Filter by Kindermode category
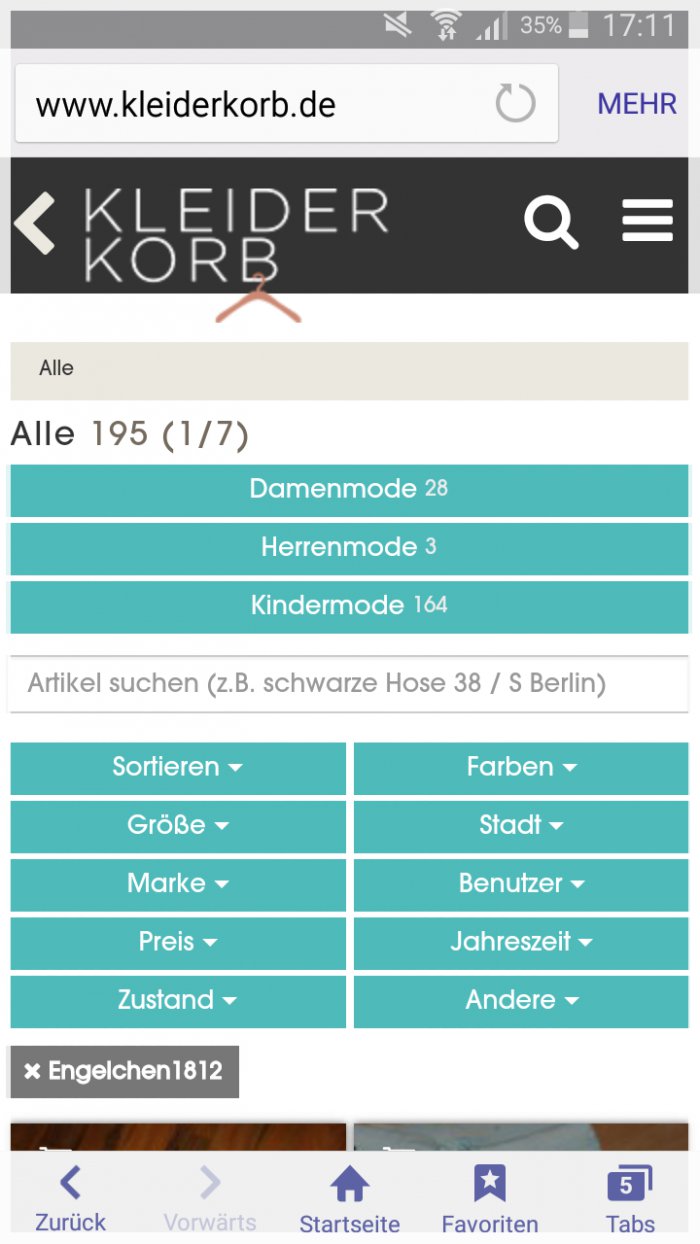Viewport: 700px width, 1244px height. [x=349, y=605]
